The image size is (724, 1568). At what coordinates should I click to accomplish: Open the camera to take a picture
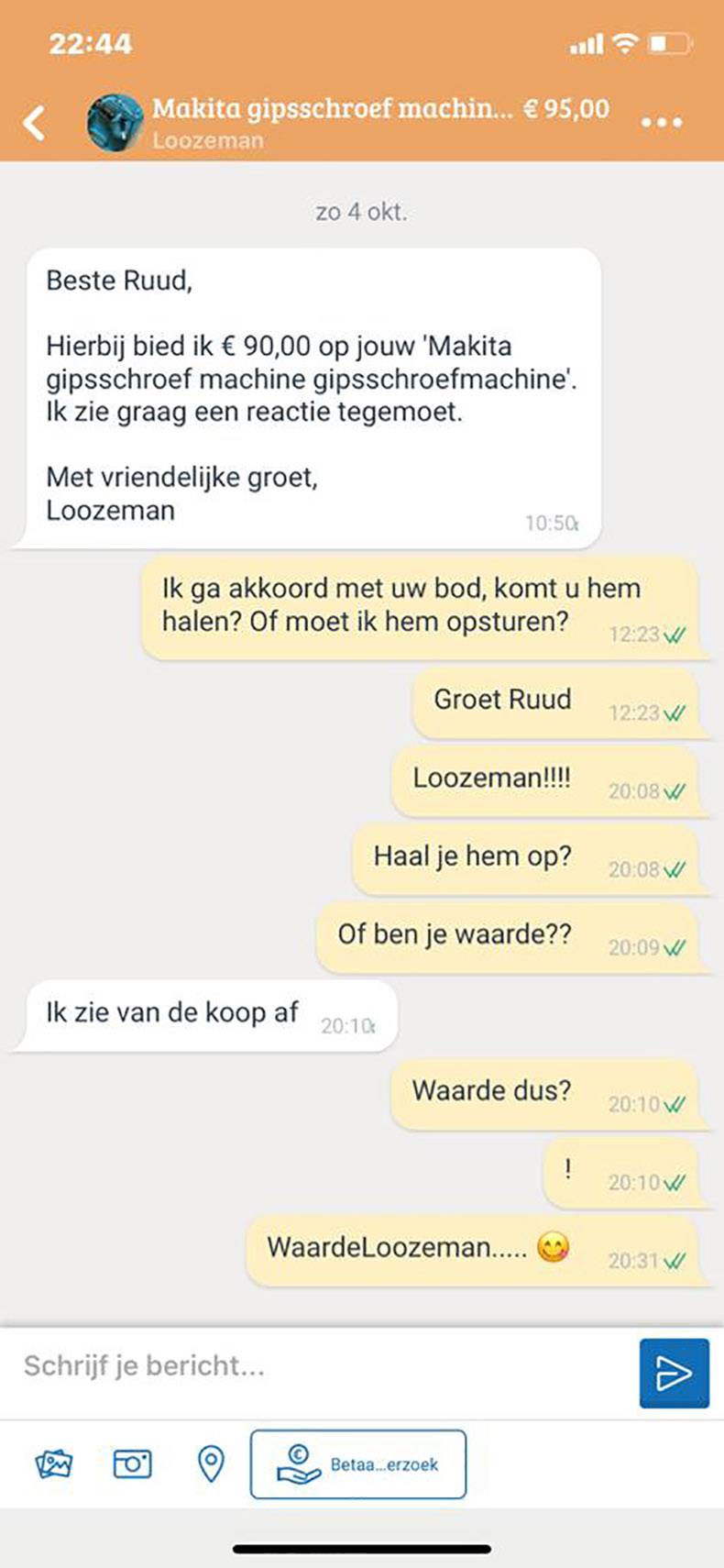click(x=132, y=1464)
